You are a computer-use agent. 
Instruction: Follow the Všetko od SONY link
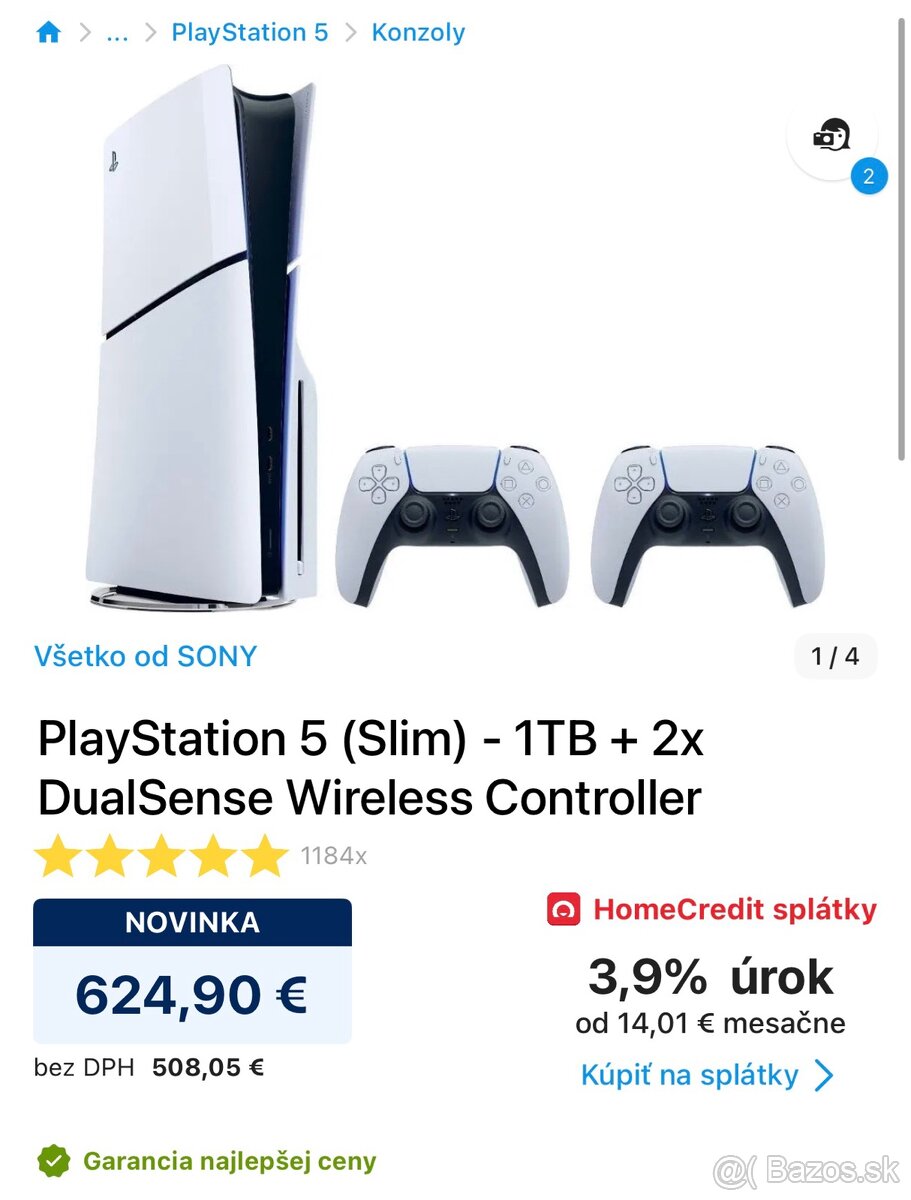pos(145,656)
